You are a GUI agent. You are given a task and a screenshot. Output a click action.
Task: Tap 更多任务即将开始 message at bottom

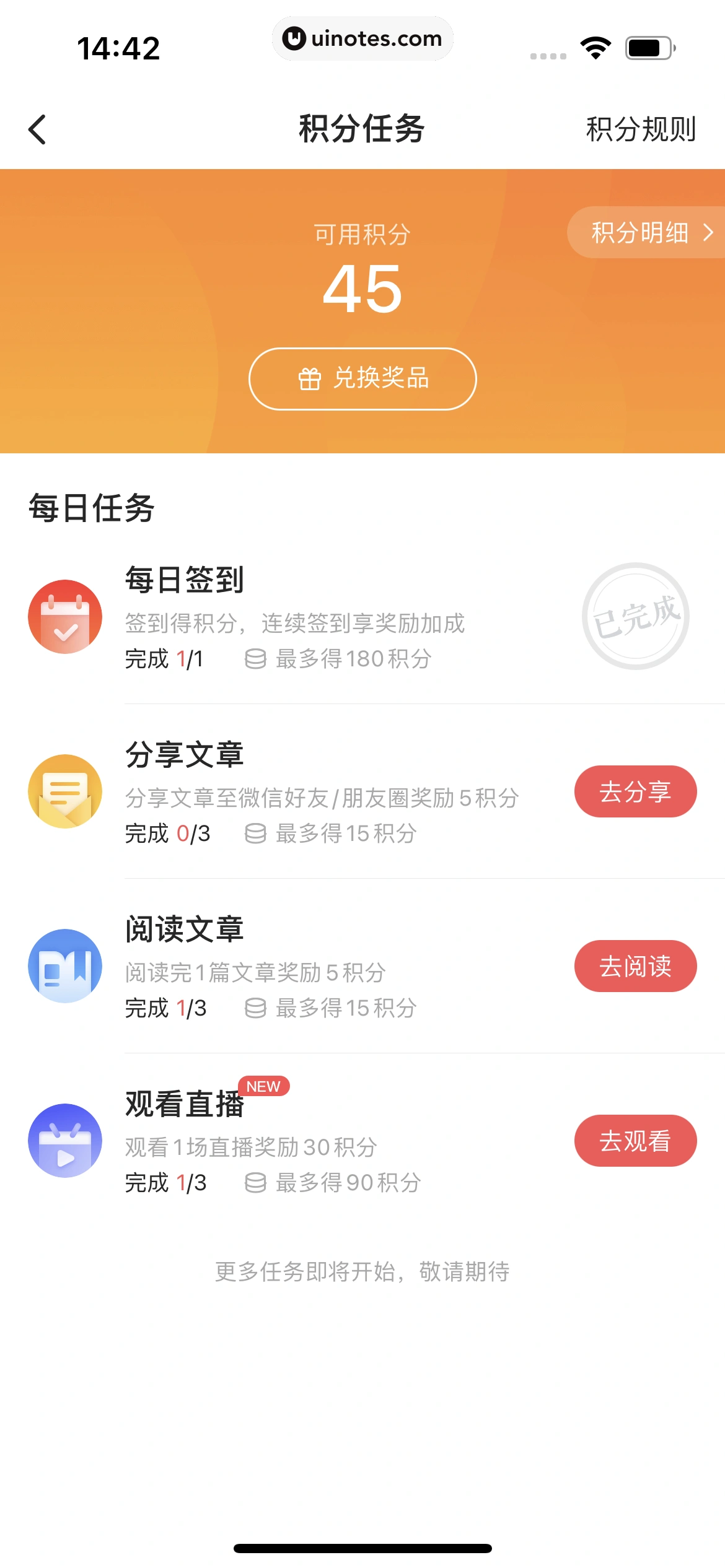pos(362,1271)
